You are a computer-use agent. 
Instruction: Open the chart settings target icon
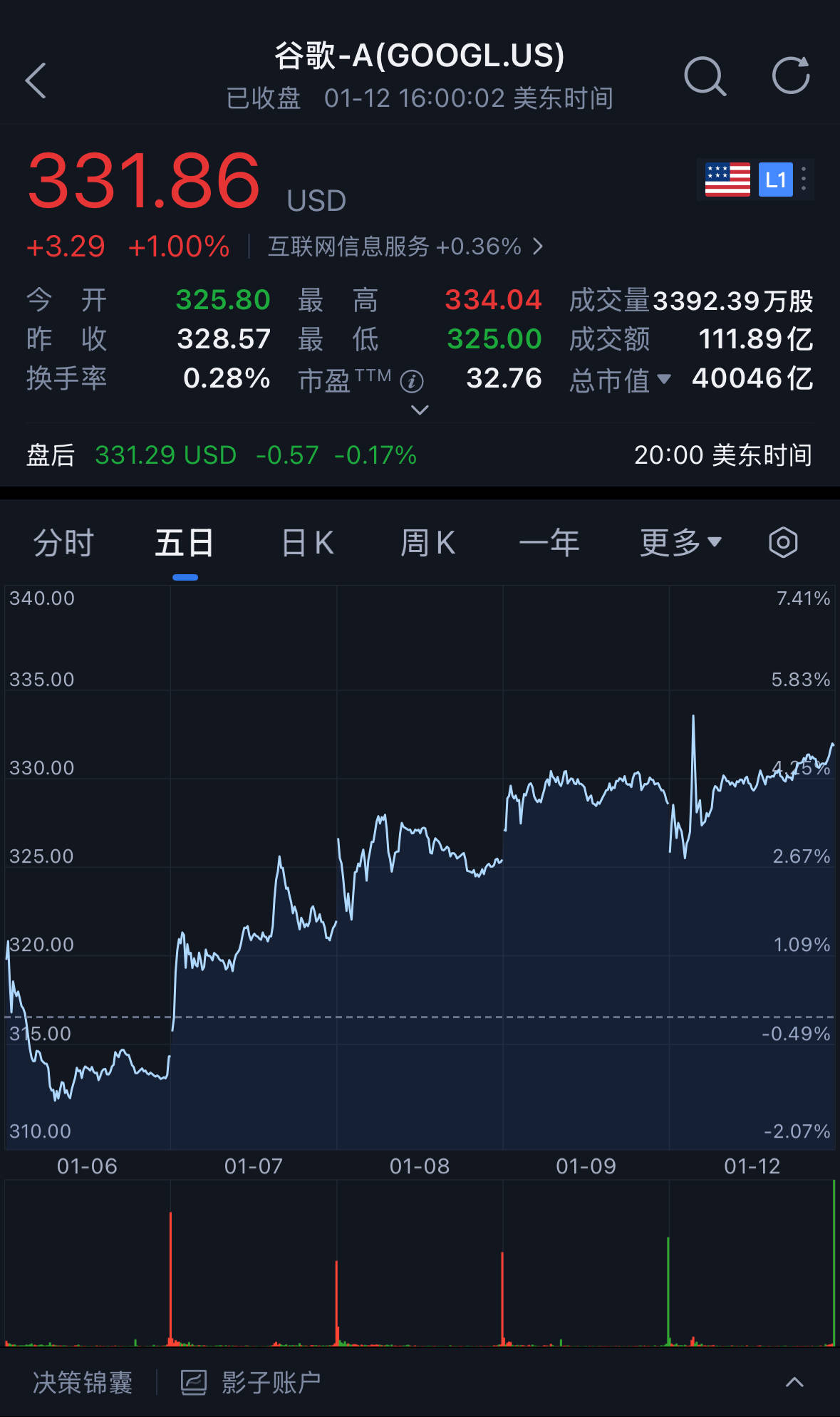pos(782,542)
